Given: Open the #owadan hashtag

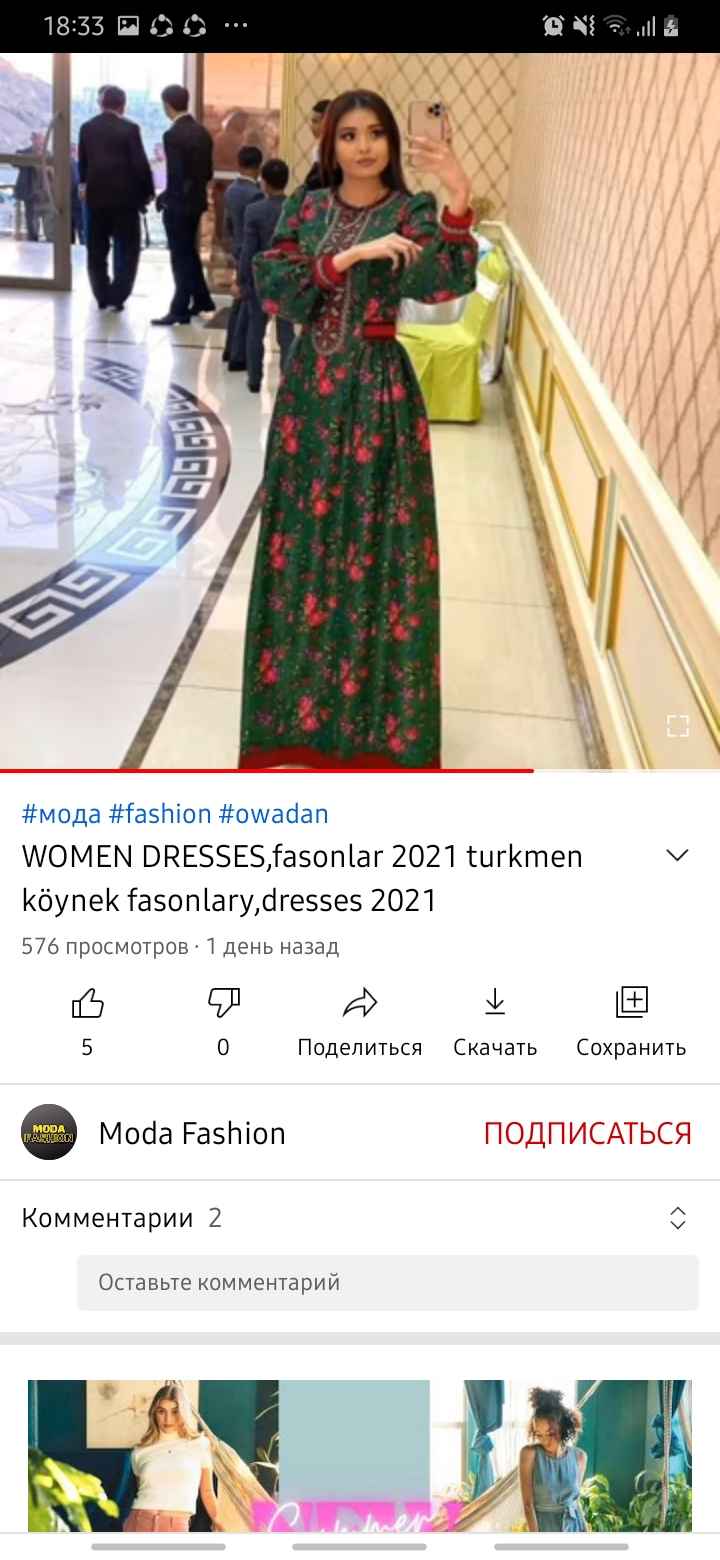Looking at the screenshot, I should [274, 814].
